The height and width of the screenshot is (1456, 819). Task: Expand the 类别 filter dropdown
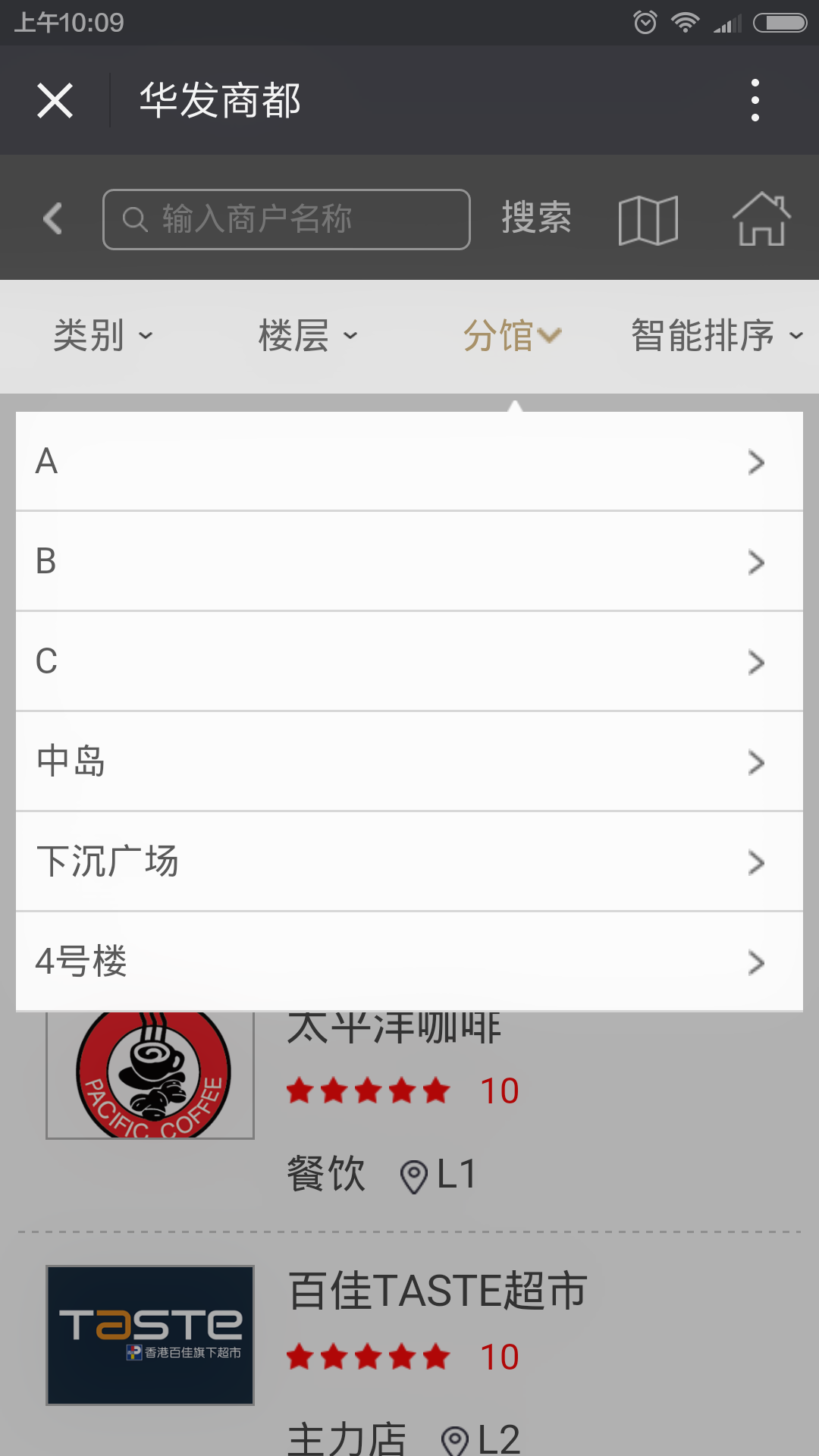coord(103,334)
